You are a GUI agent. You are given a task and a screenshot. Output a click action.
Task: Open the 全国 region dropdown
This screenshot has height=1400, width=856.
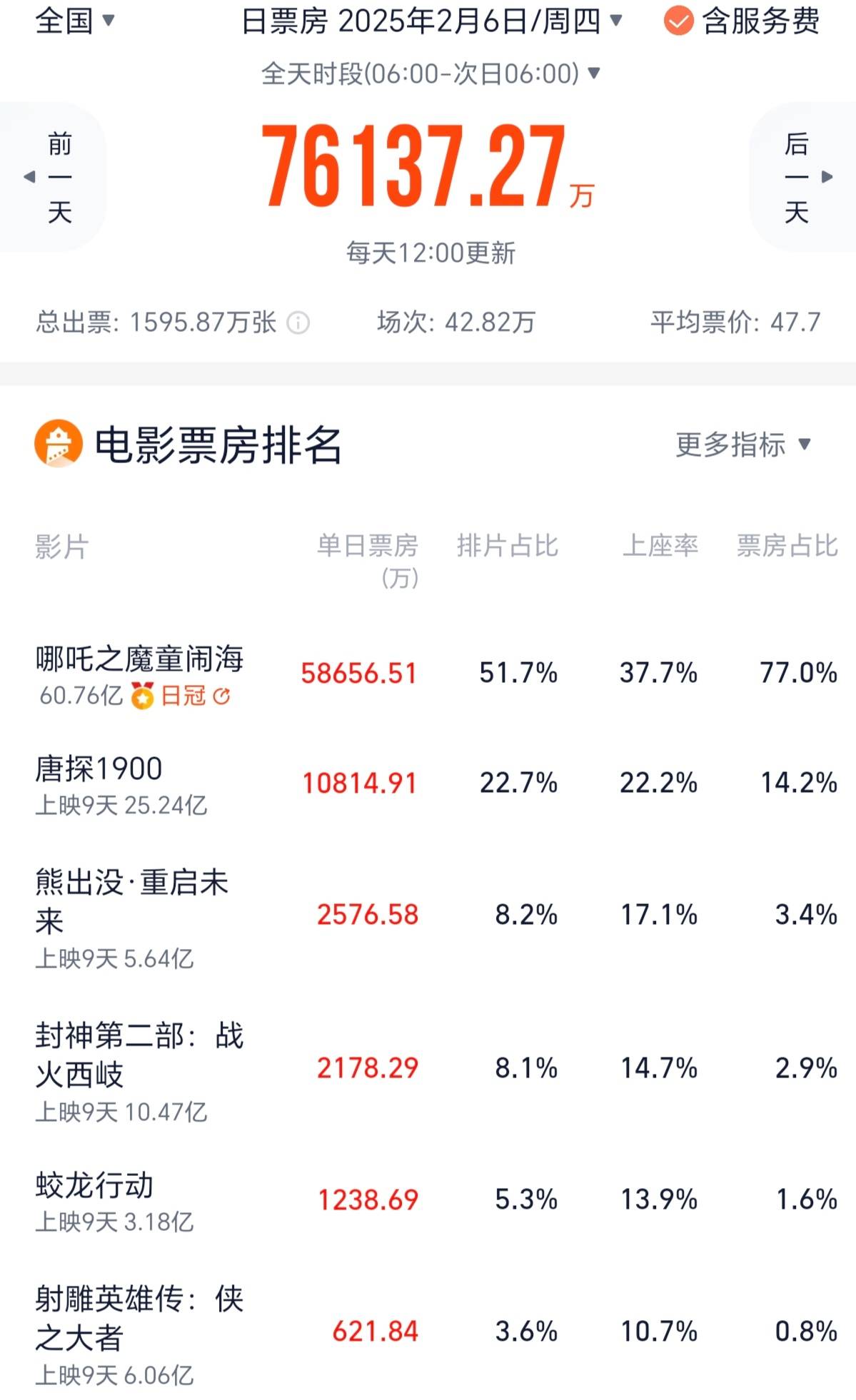coord(75,20)
